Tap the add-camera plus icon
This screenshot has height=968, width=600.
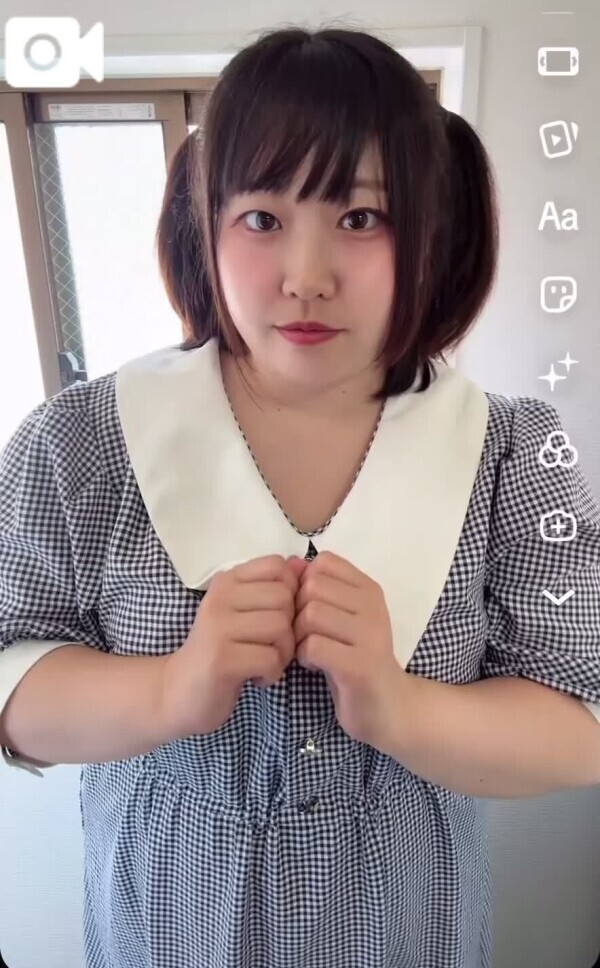pyautogui.click(x=558, y=526)
